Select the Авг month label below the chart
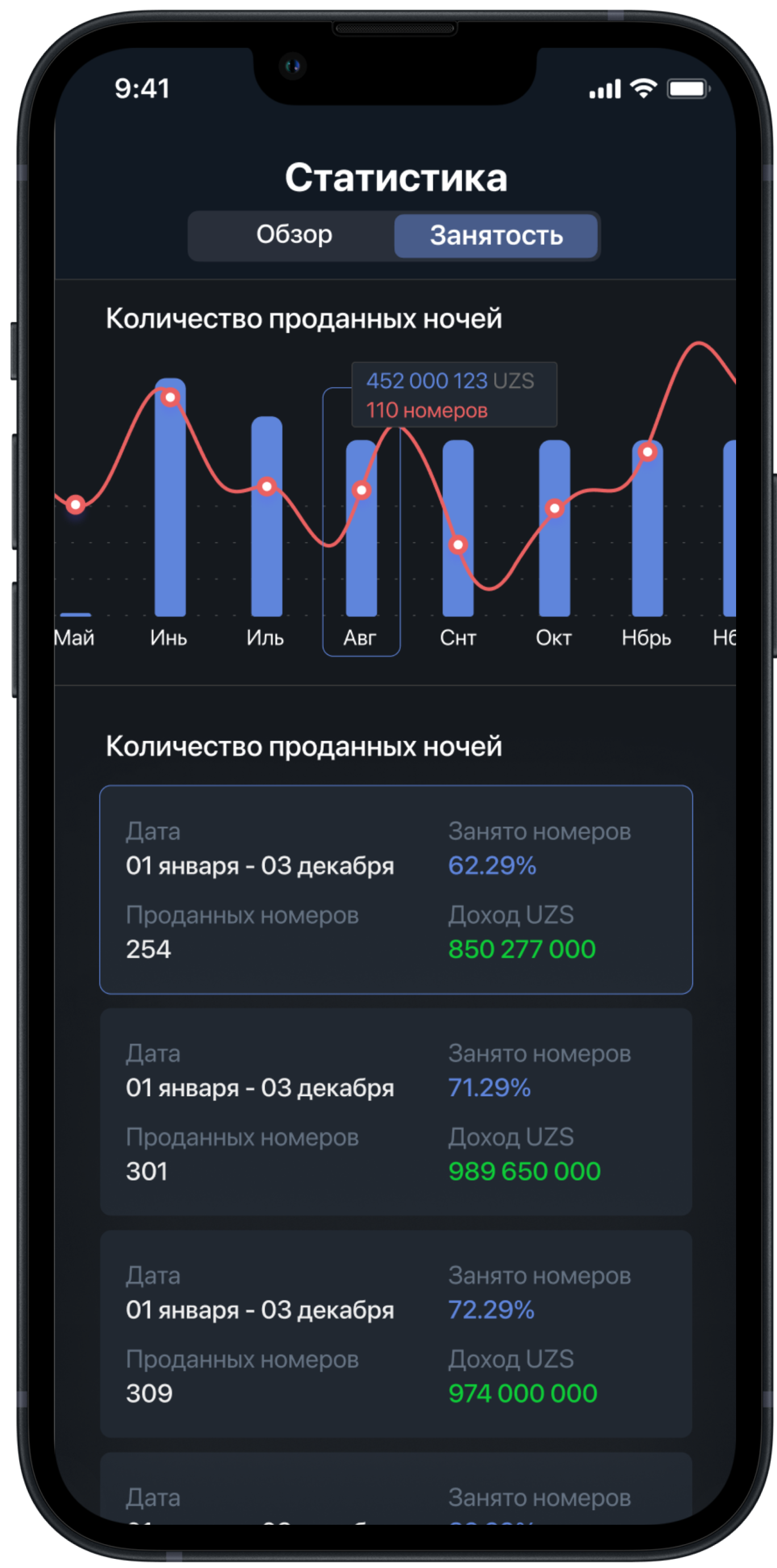Viewport: 777px width, 1568px height. [x=361, y=637]
